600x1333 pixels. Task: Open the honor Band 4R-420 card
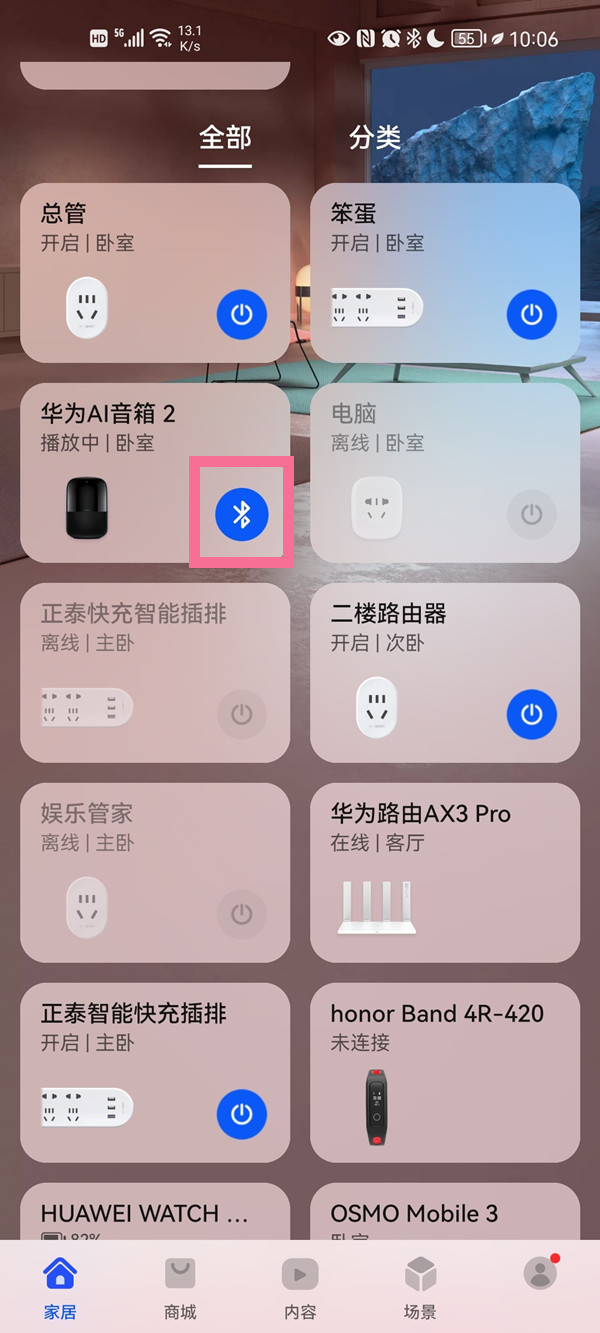[x=445, y=1072]
